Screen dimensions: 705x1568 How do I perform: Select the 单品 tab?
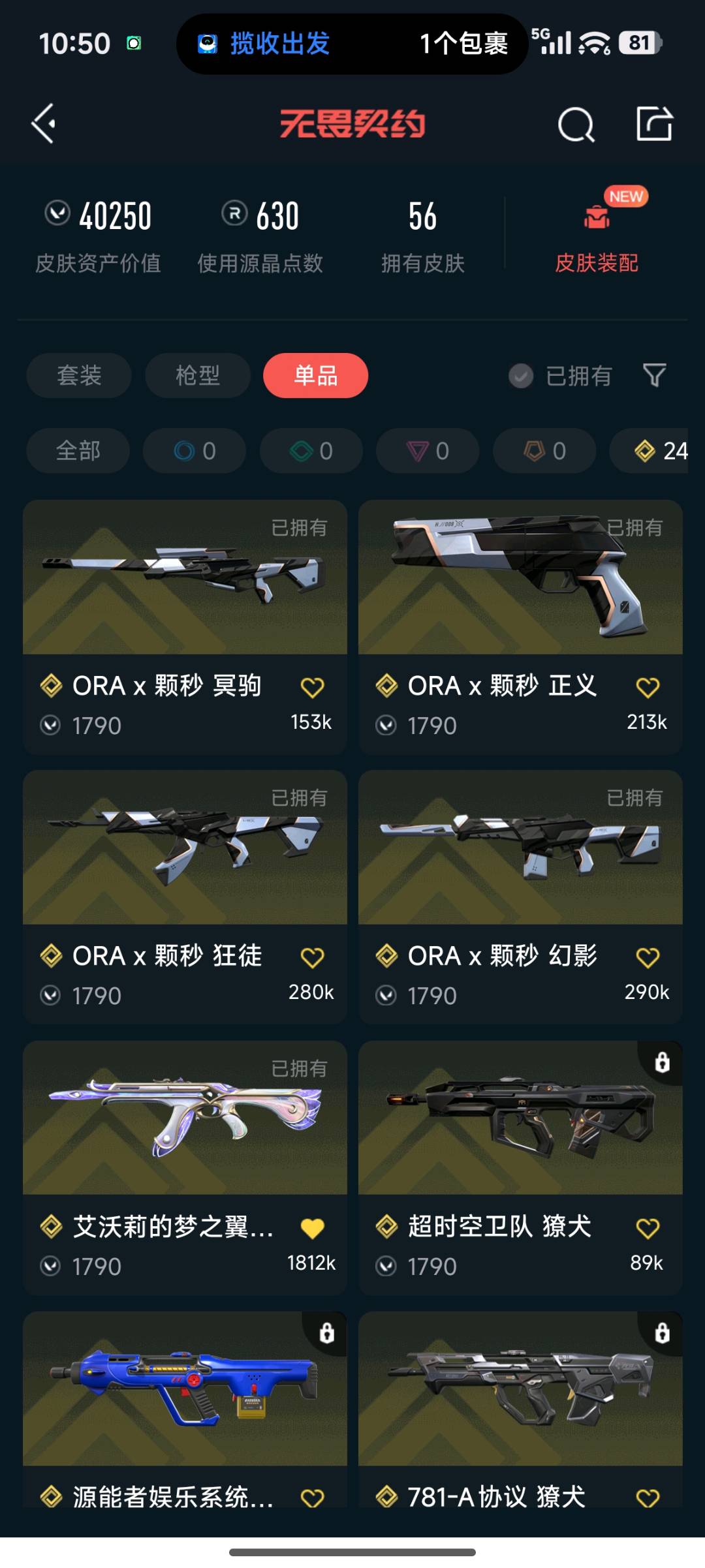(x=316, y=375)
